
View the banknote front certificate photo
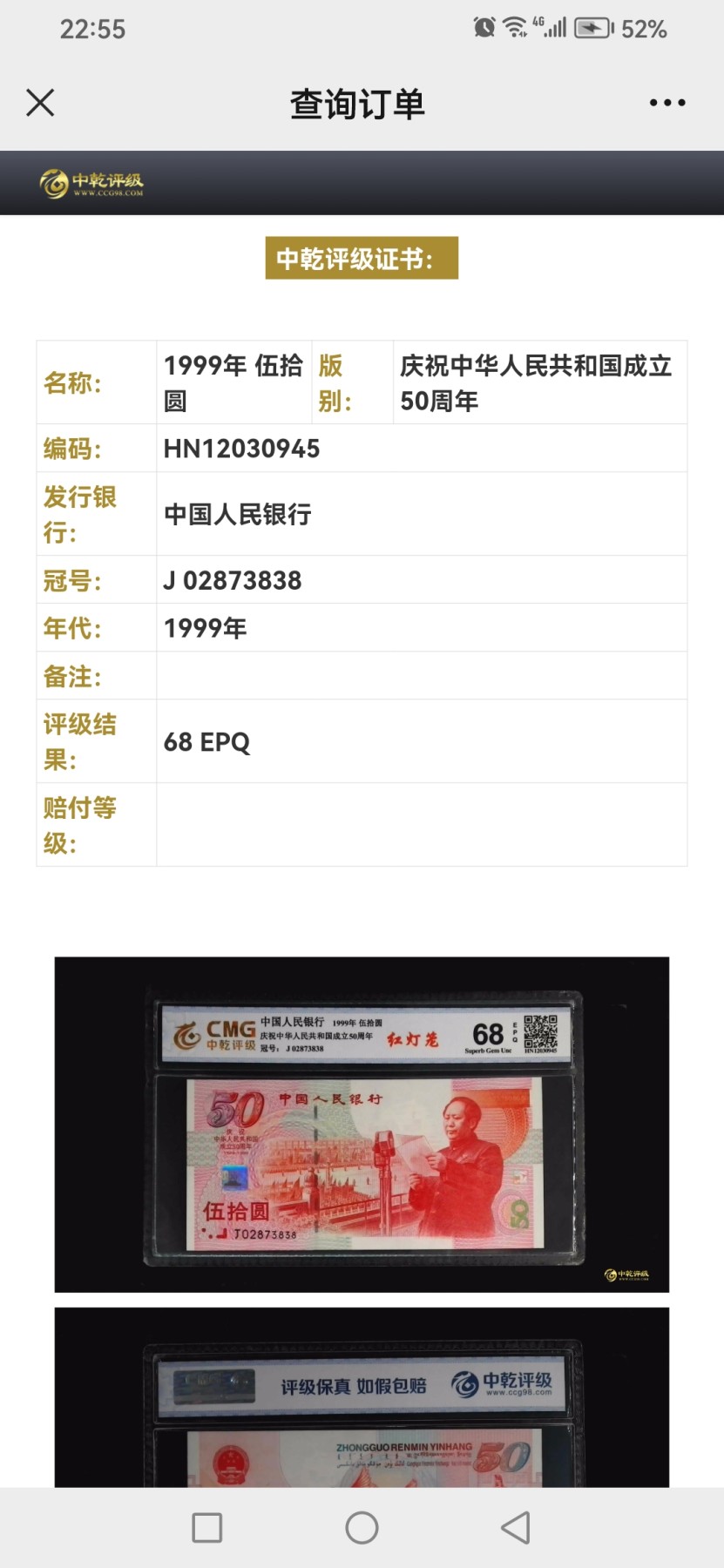[362, 1124]
